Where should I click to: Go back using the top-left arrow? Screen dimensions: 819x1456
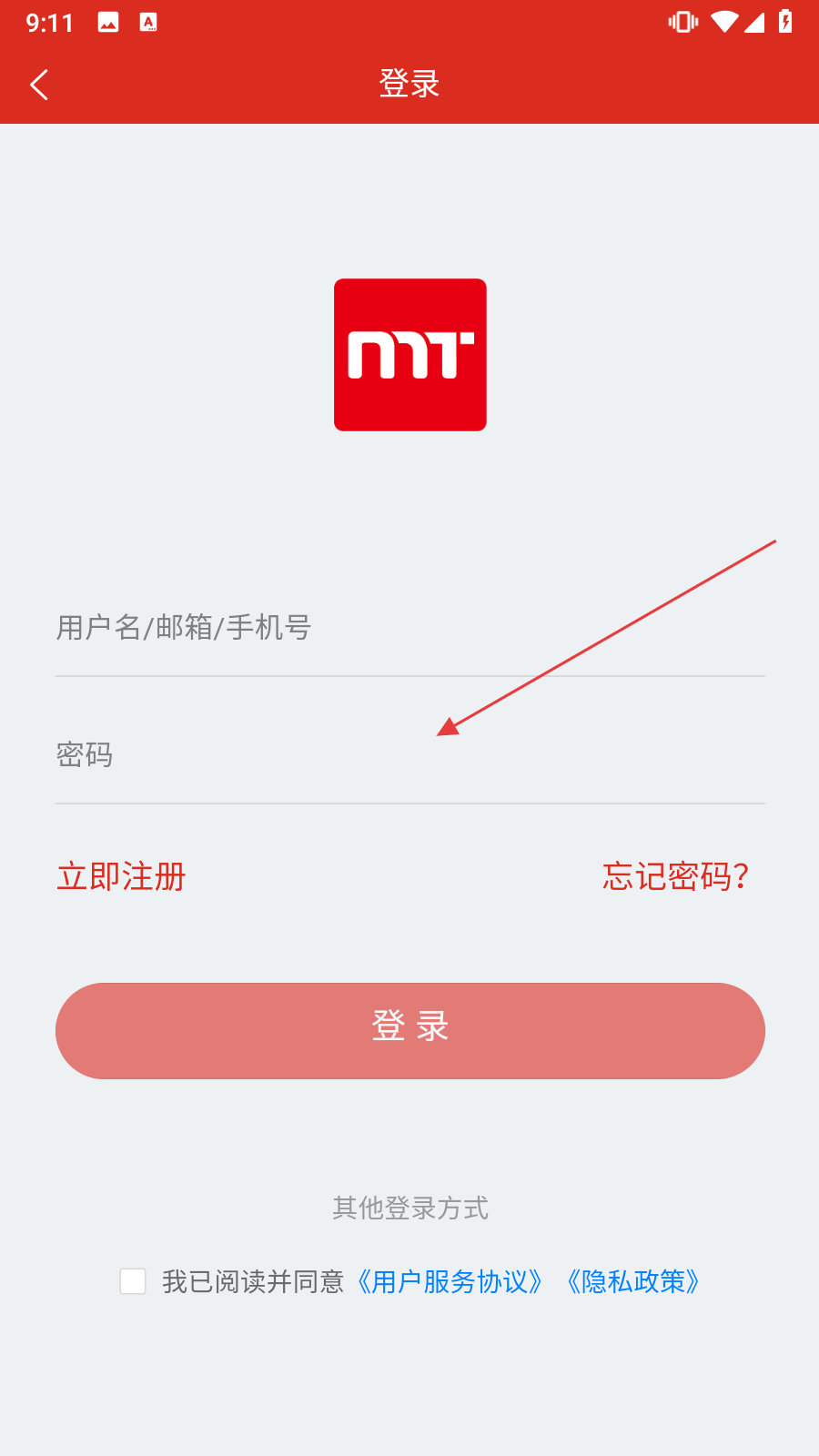coord(39,85)
